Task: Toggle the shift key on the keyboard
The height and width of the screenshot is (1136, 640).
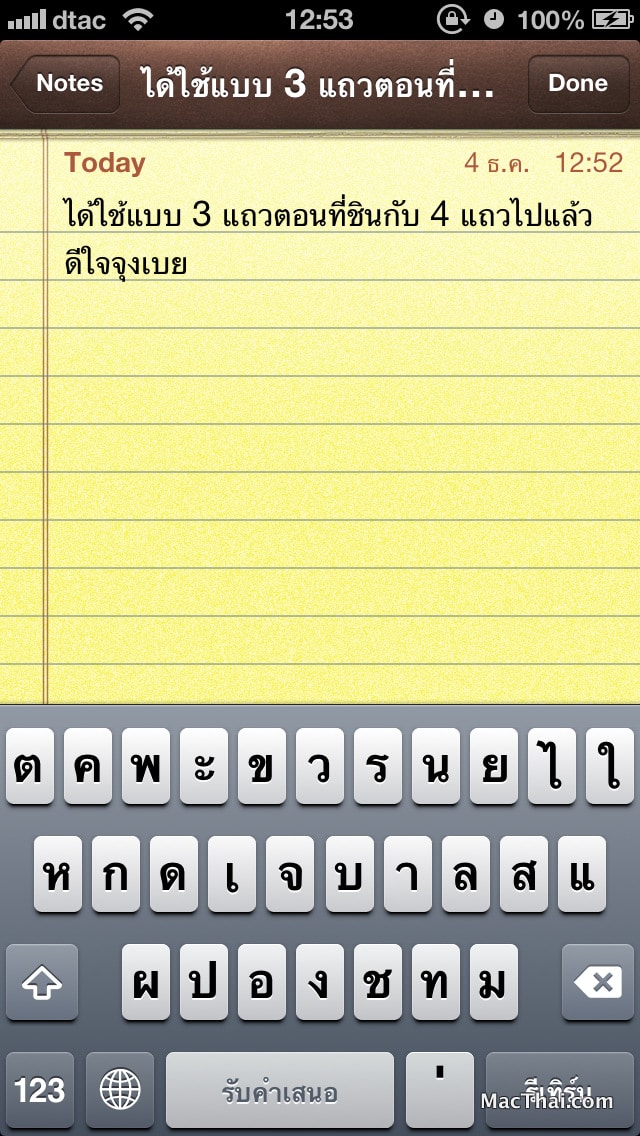Action: 41,982
